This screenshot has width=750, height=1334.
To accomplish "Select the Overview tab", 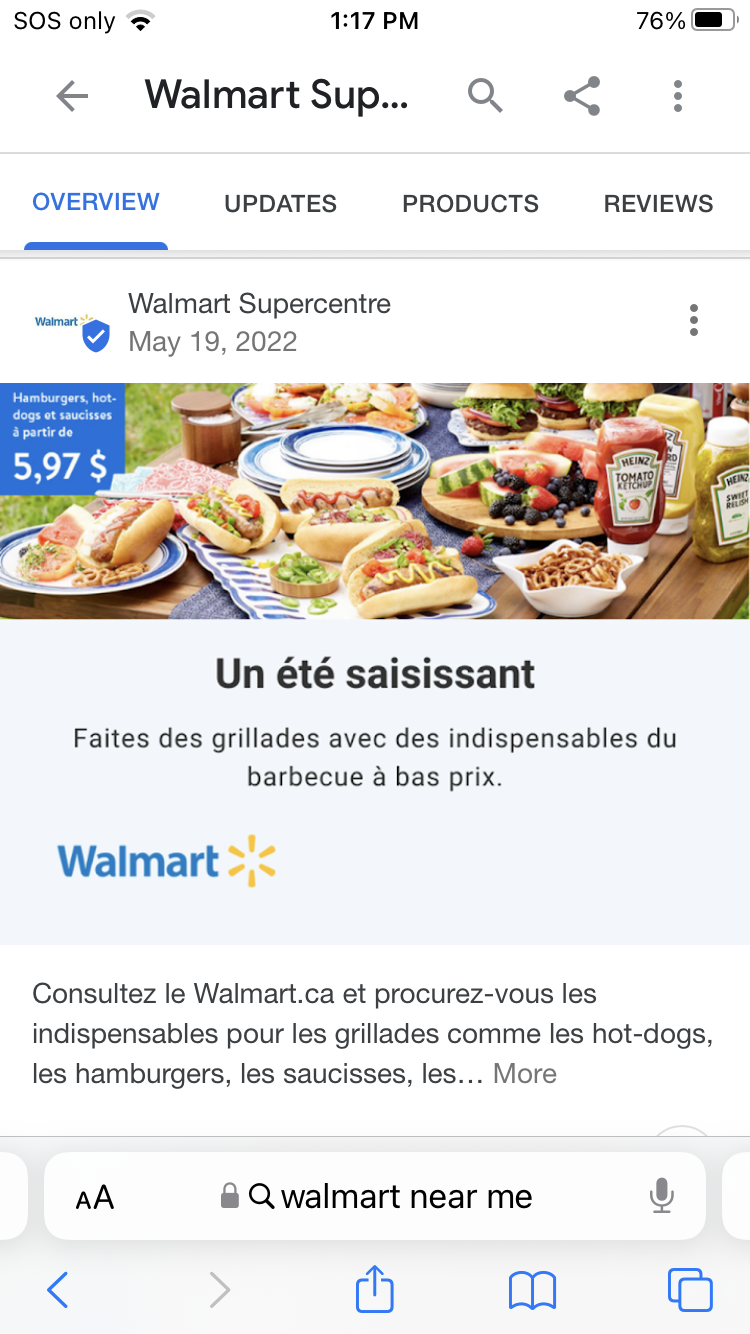I will click(96, 202).
